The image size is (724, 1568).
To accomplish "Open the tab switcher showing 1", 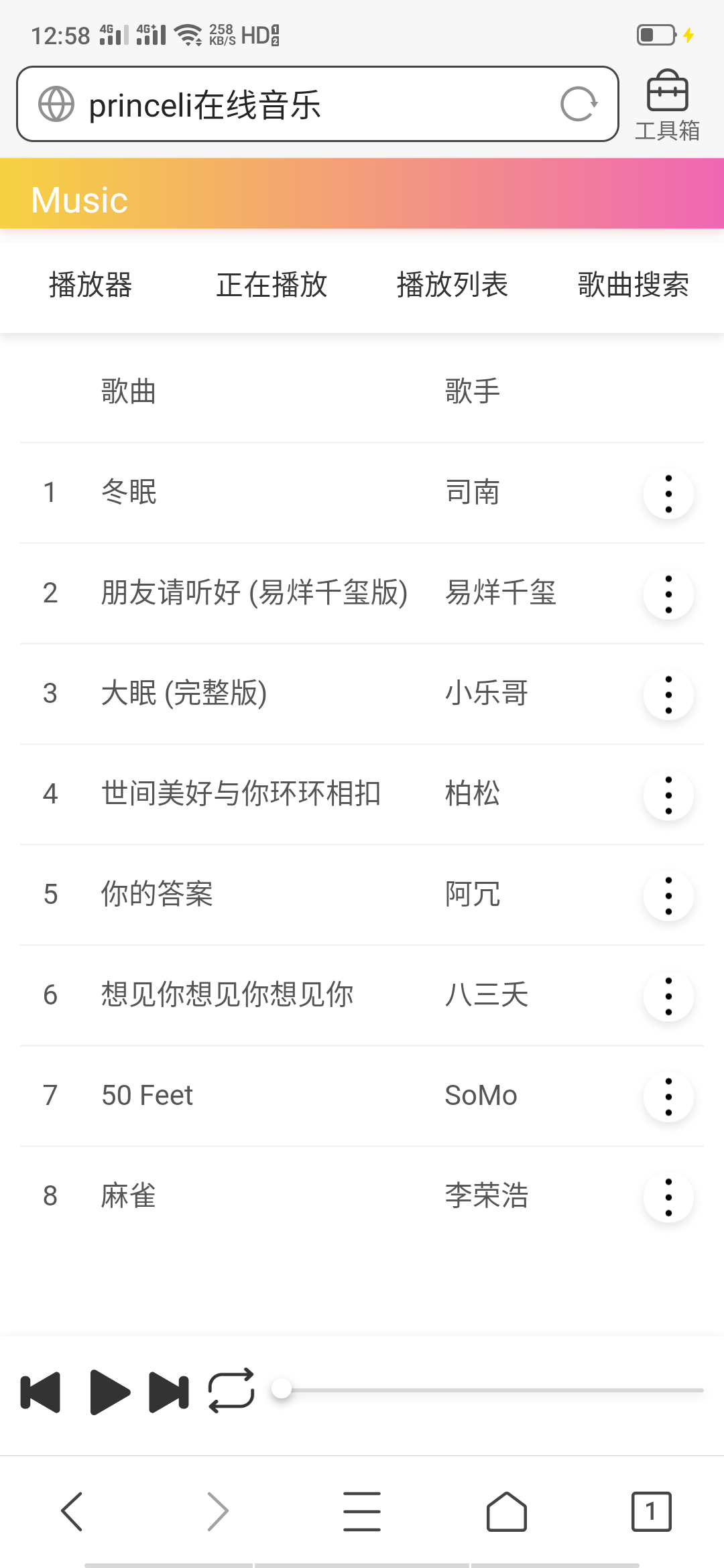I will coord(650,1512).
